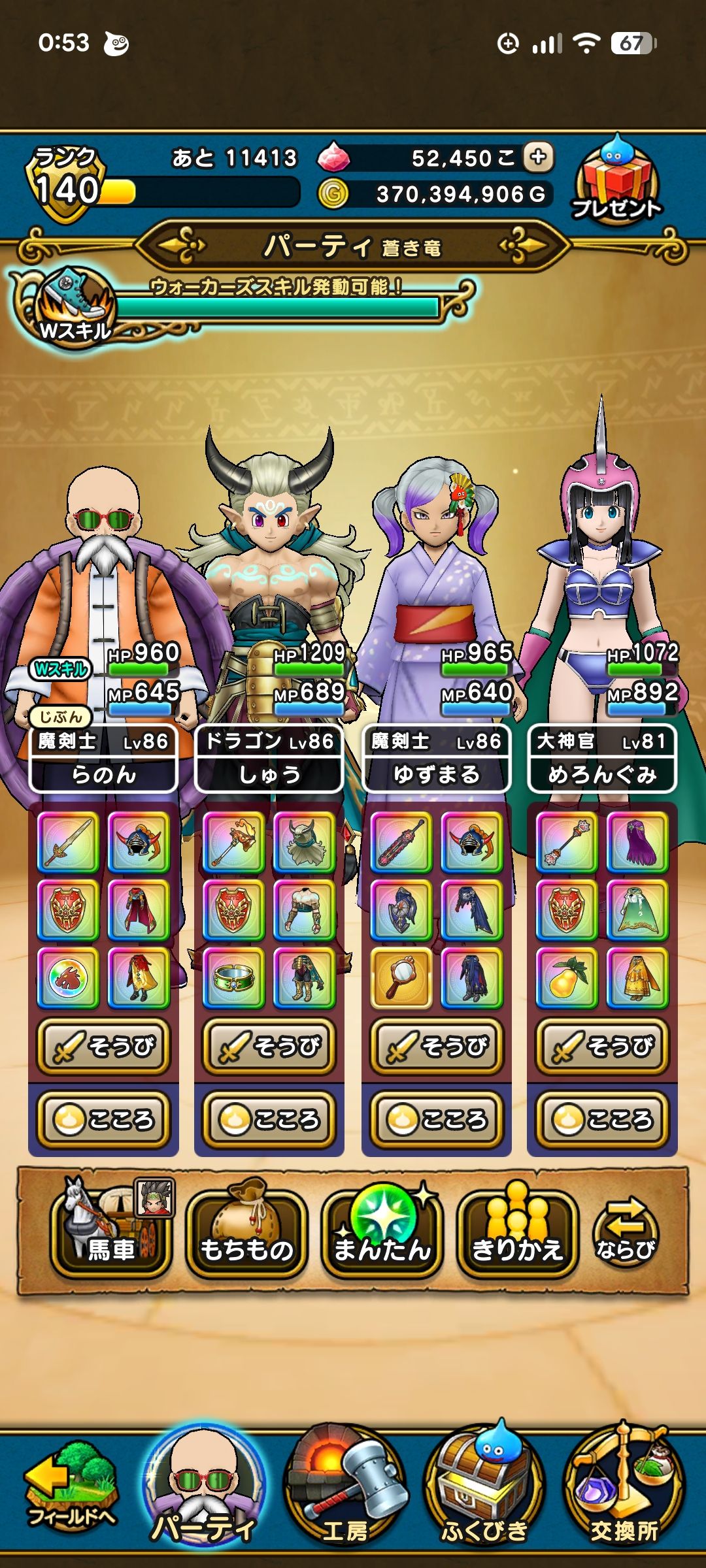Open こころ settings for しゅう
Viewport: 706px width, 1568px height.
coord(269,1119)
